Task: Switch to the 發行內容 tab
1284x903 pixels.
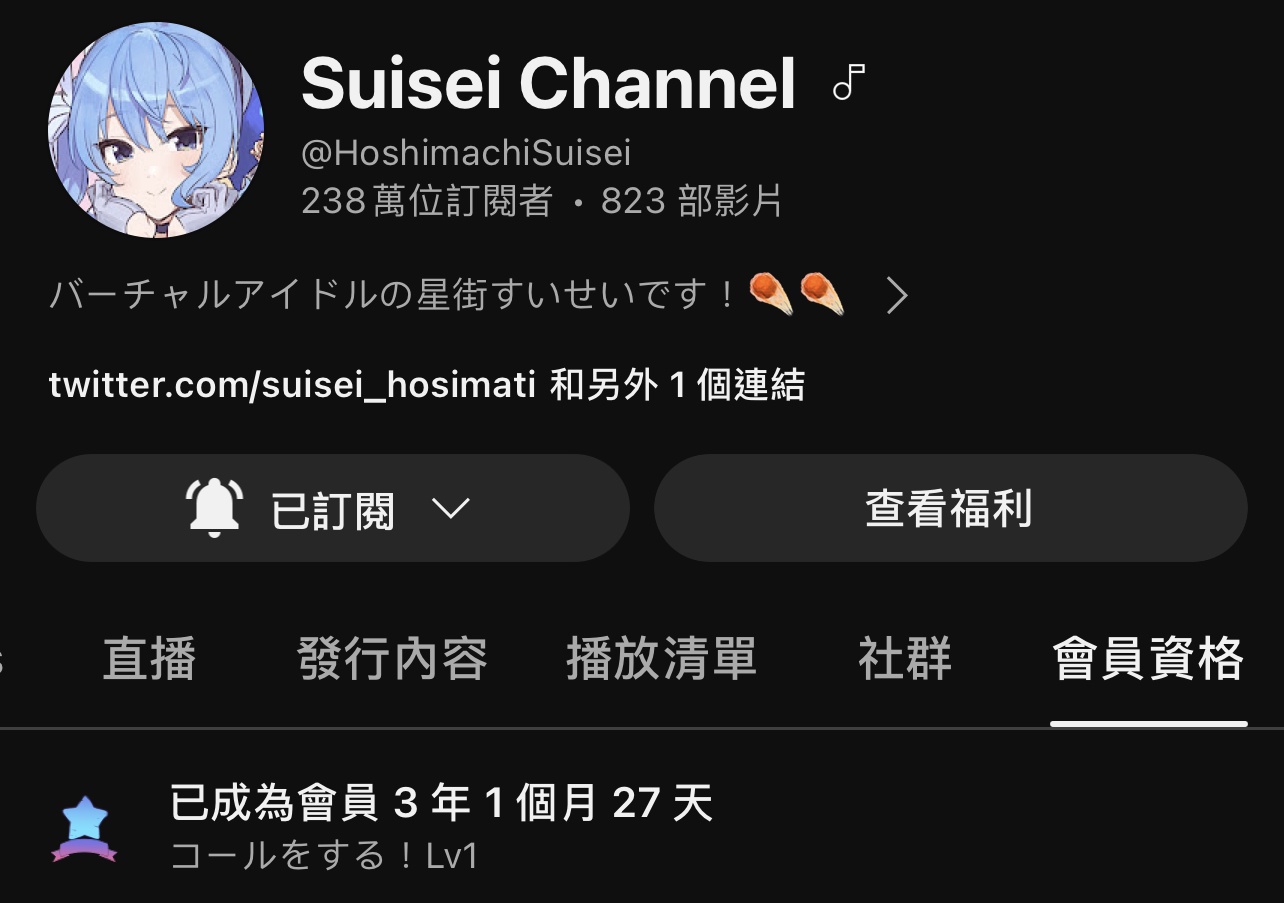Action: (392, 660)
